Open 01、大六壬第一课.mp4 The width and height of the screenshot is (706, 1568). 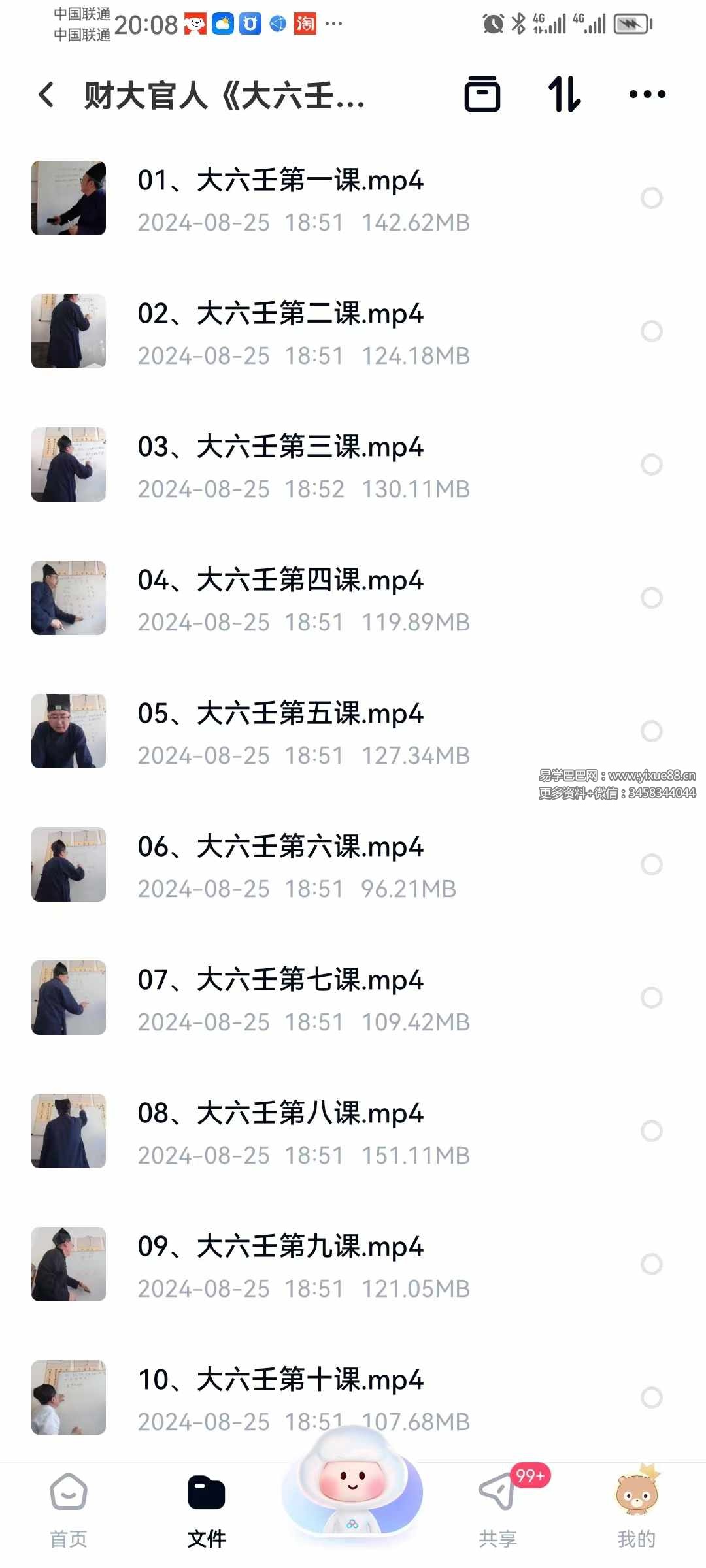[x=281, y=182]
